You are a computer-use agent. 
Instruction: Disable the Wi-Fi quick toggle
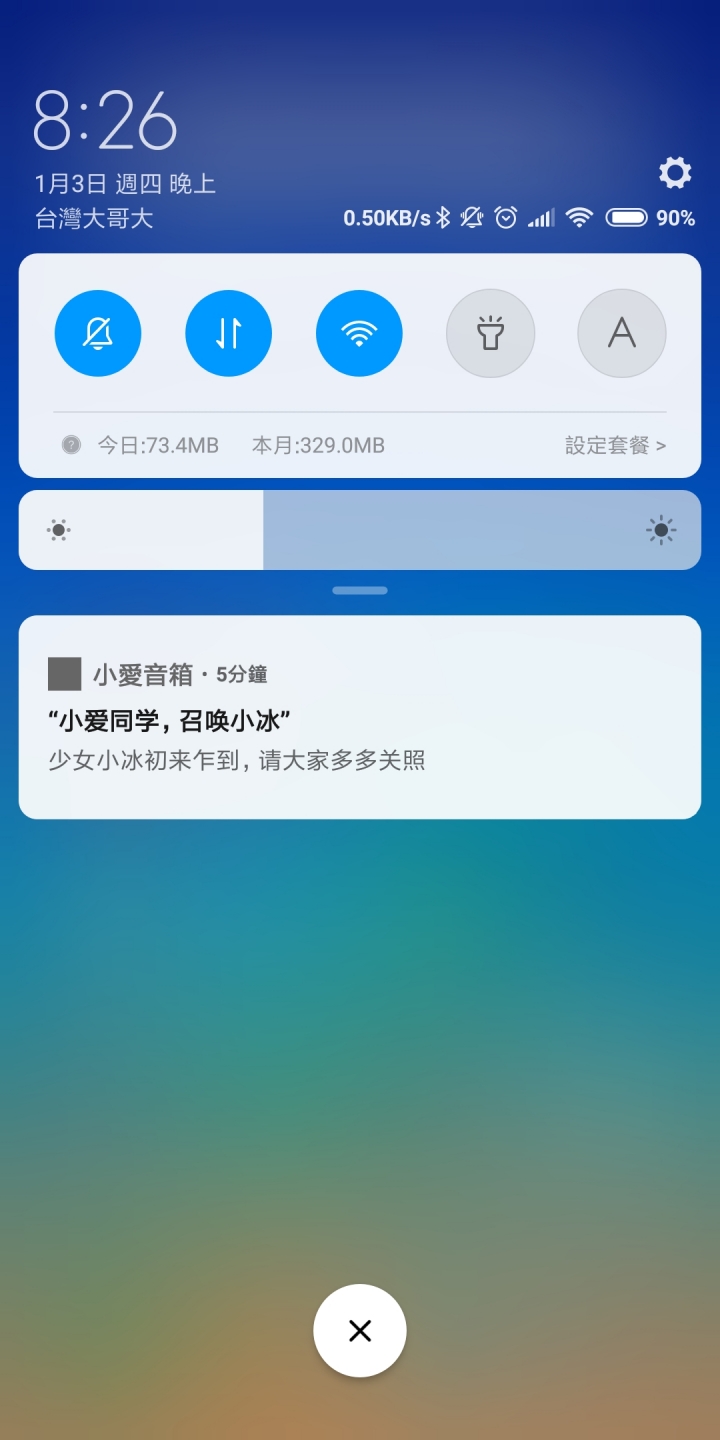[359, 333]
